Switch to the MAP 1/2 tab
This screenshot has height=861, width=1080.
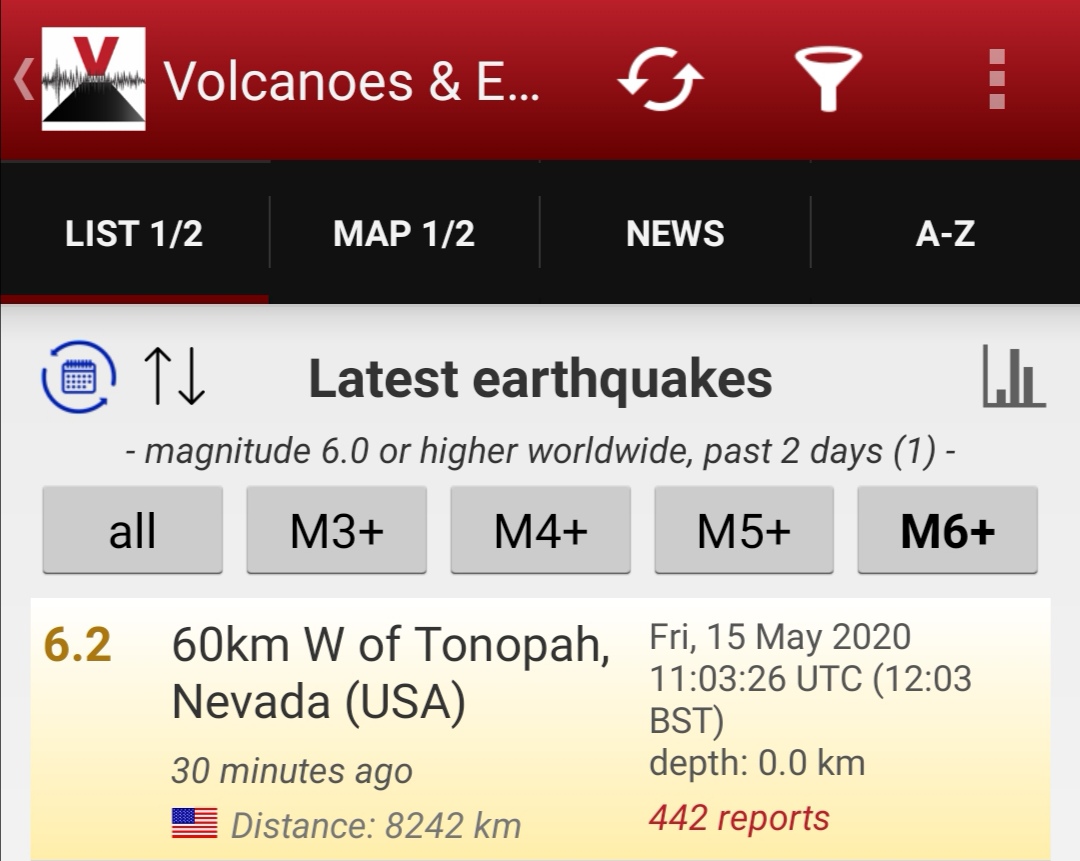[404, 234]
